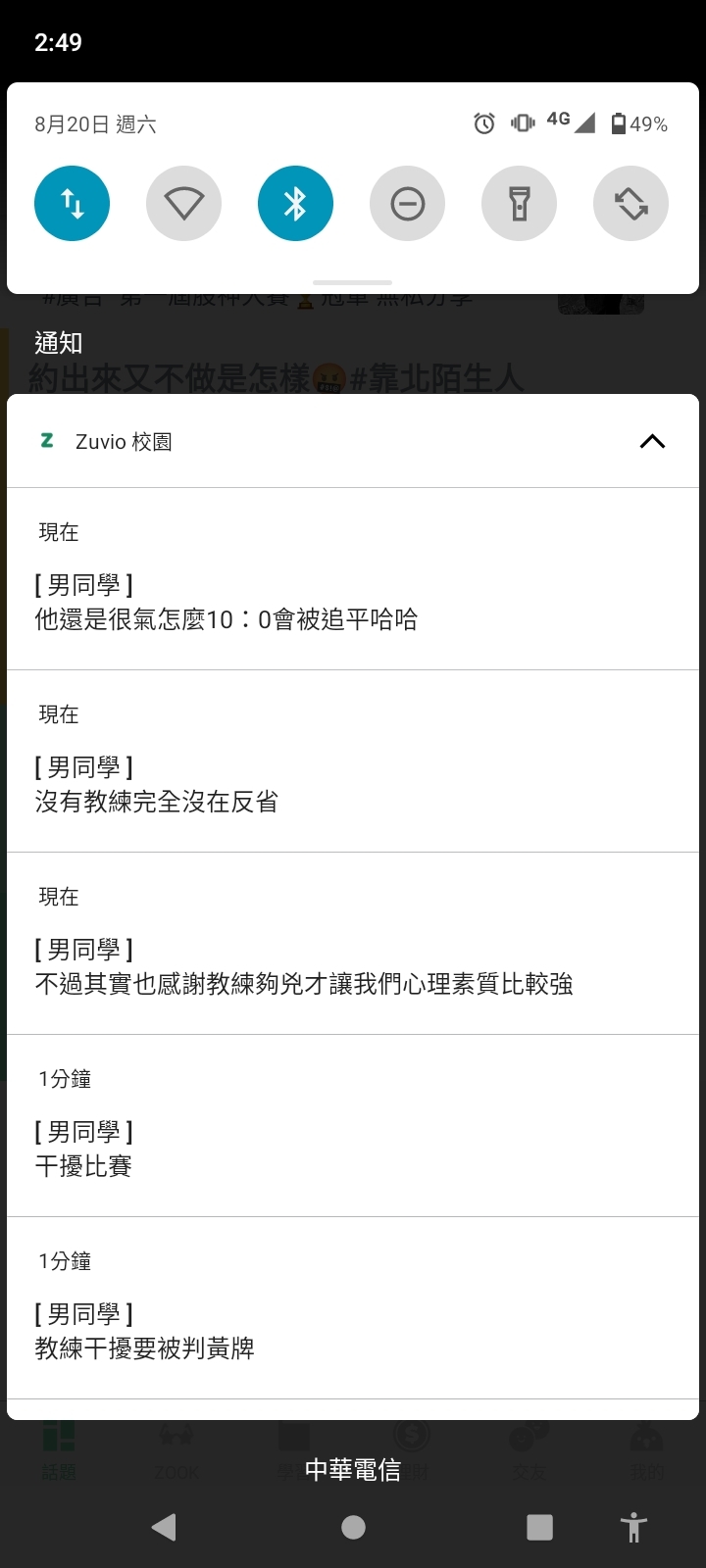Image resolution: width=706 pixels, height=1568 pixels.
Task: Open the 通知 notifications section header
Action: click(57, 344)
